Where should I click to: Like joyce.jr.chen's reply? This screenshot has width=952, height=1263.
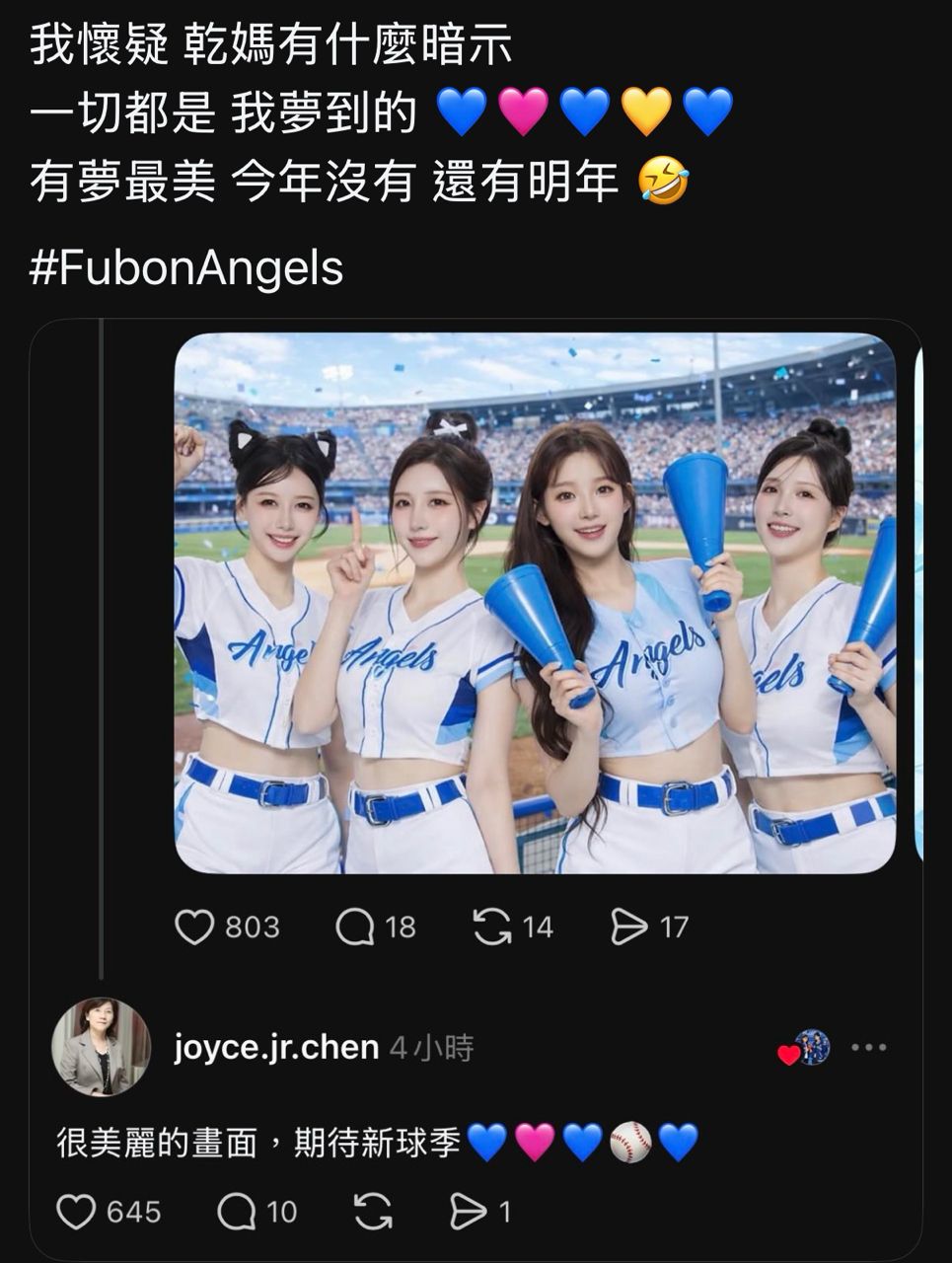click(76, 1212)
